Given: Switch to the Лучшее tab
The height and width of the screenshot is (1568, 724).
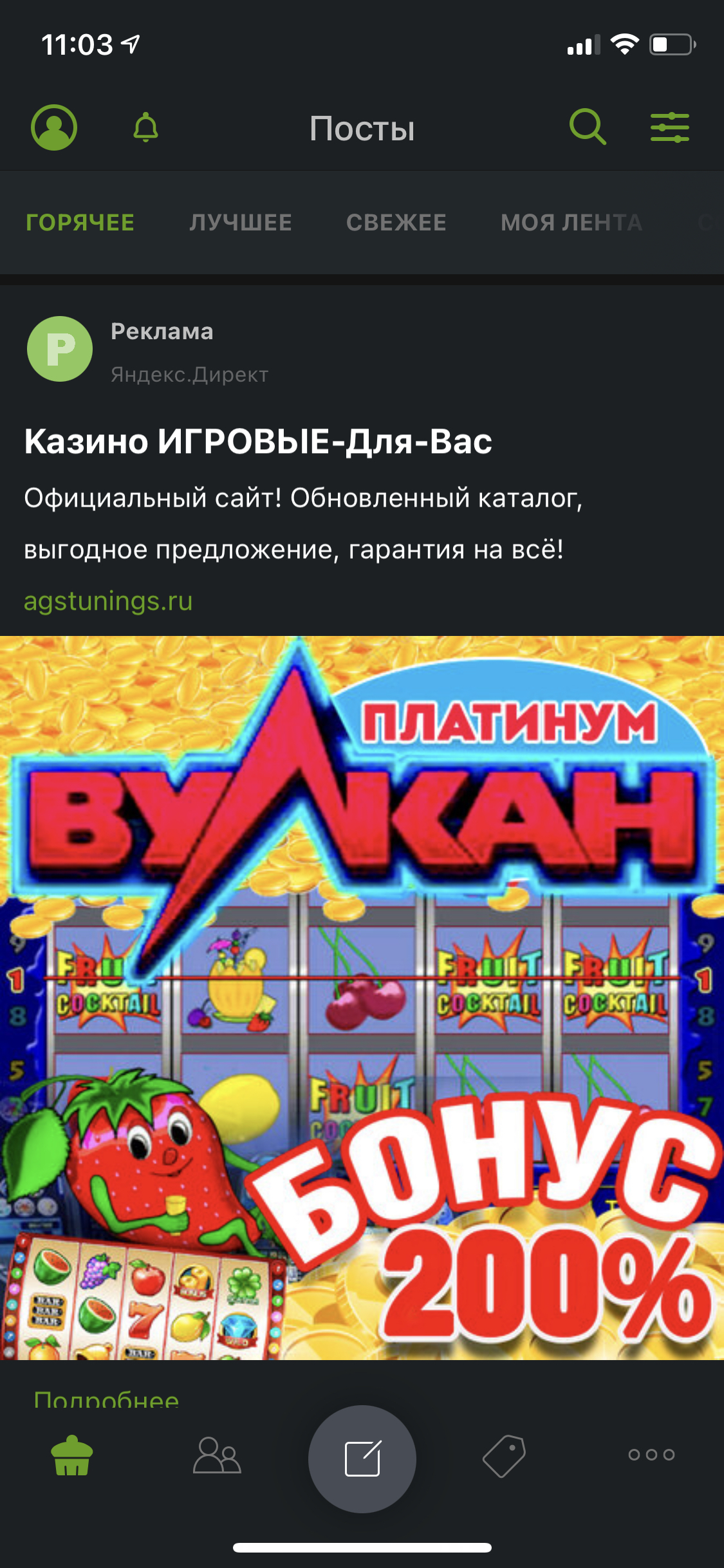Looking at the screenshot, I should pyautogui.click(x=241, y=223).
